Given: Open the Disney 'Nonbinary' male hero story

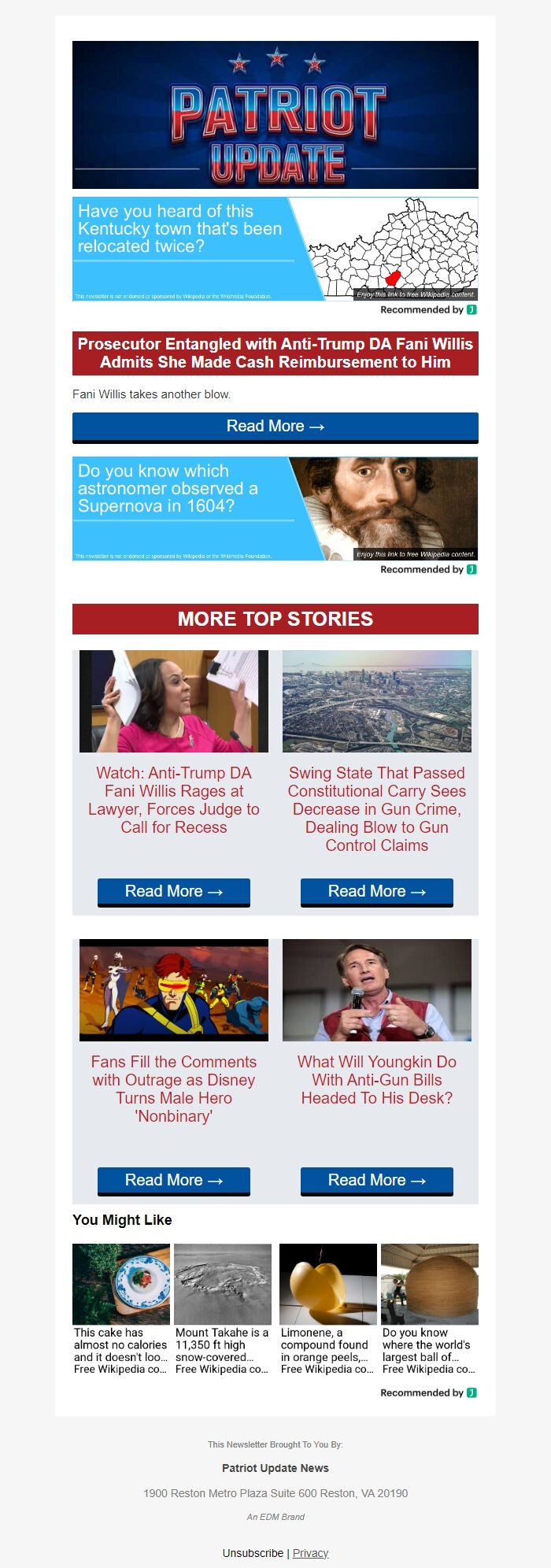Looking at the screenshot, I should coord(174,1089).
